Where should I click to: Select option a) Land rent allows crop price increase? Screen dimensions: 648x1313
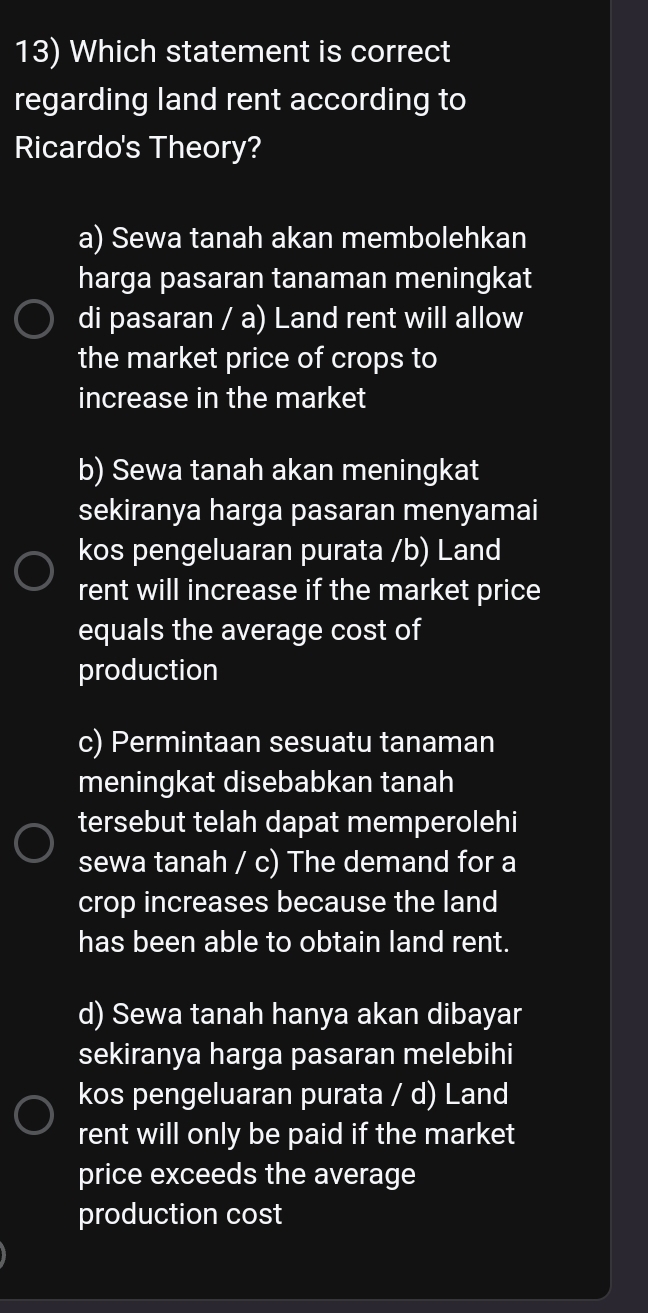pyautogui.click(x=34, y=320)
